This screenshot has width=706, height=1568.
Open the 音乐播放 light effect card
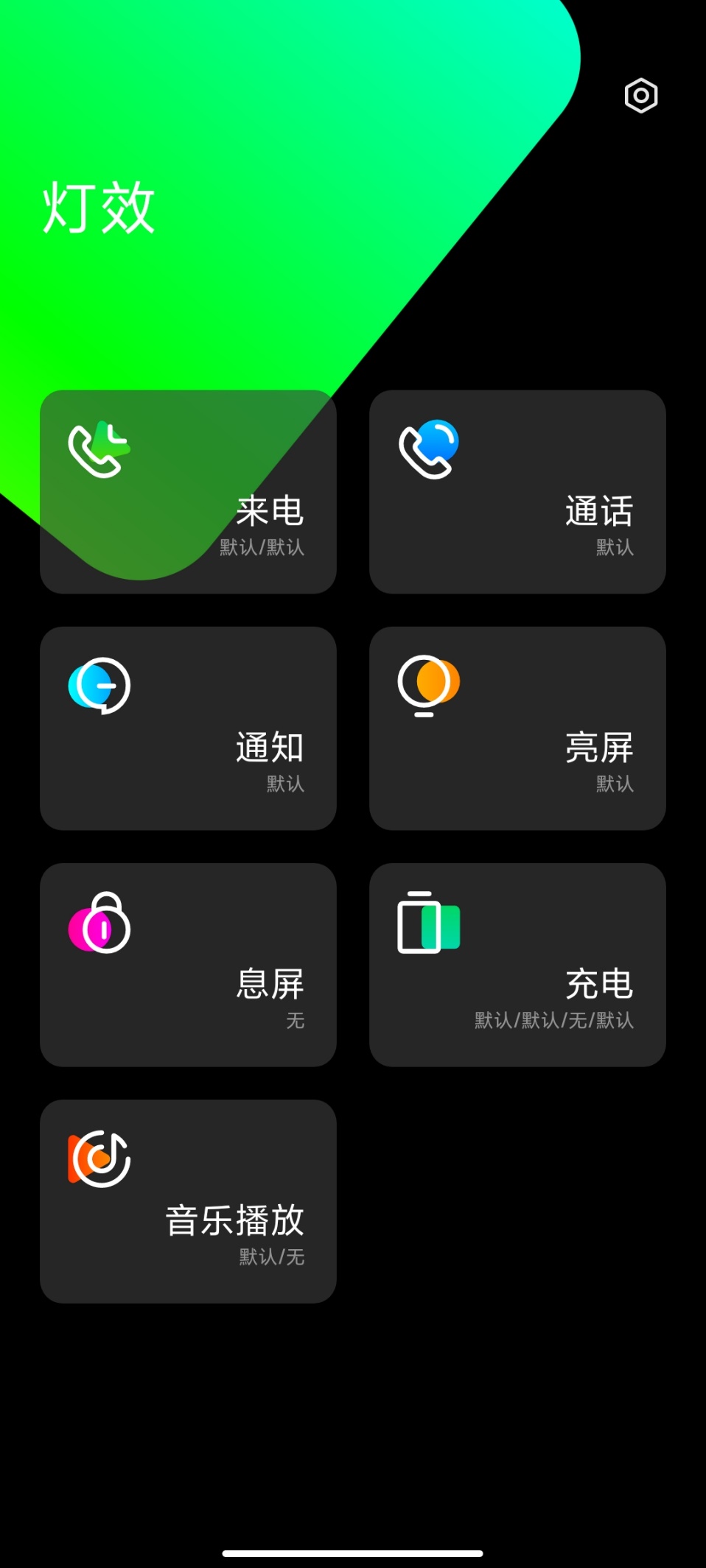click(188, 1201)
